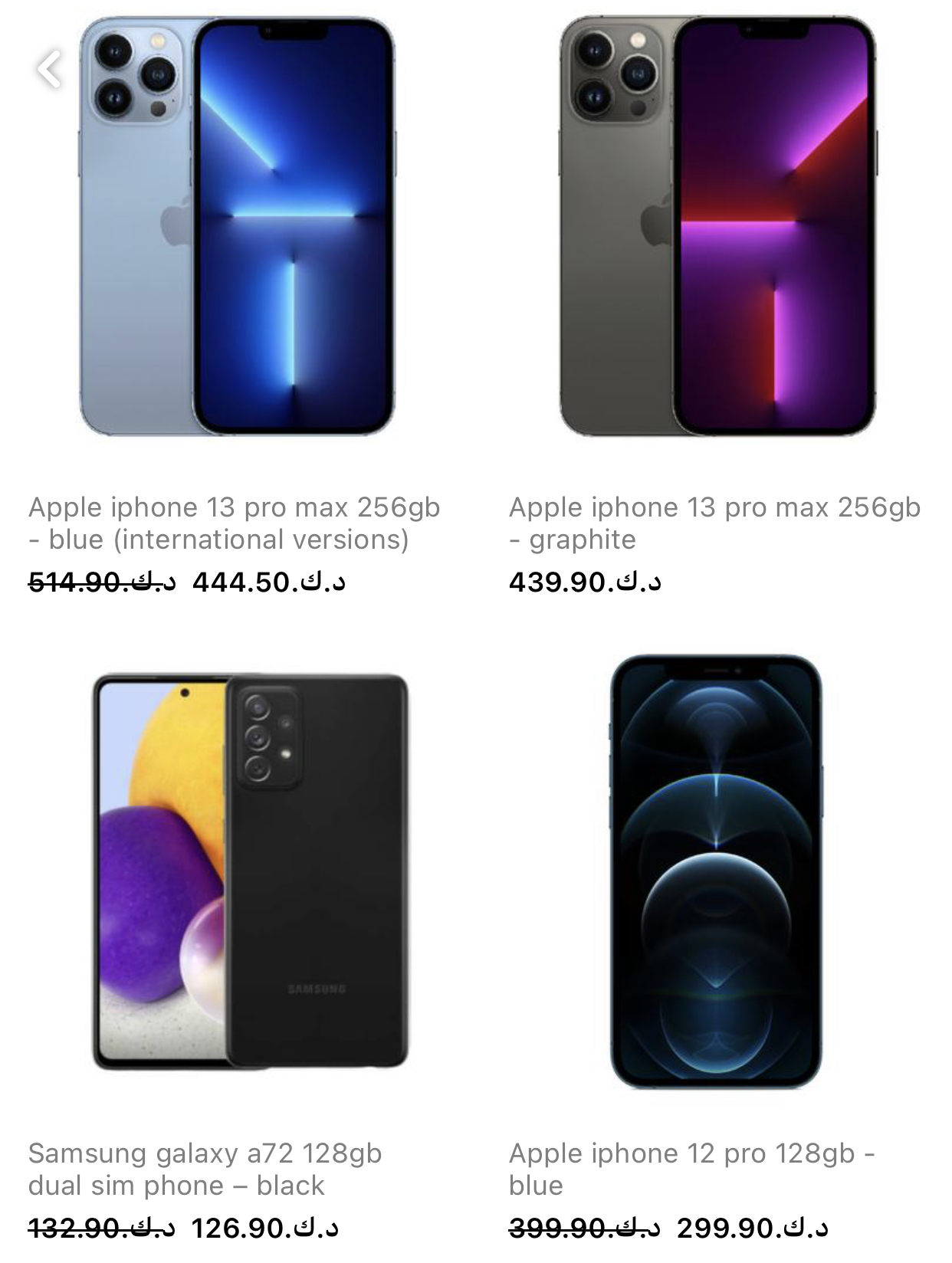Go back using the left arrow
Screen dimensions: 952x1263
click(x=50, y=69)
